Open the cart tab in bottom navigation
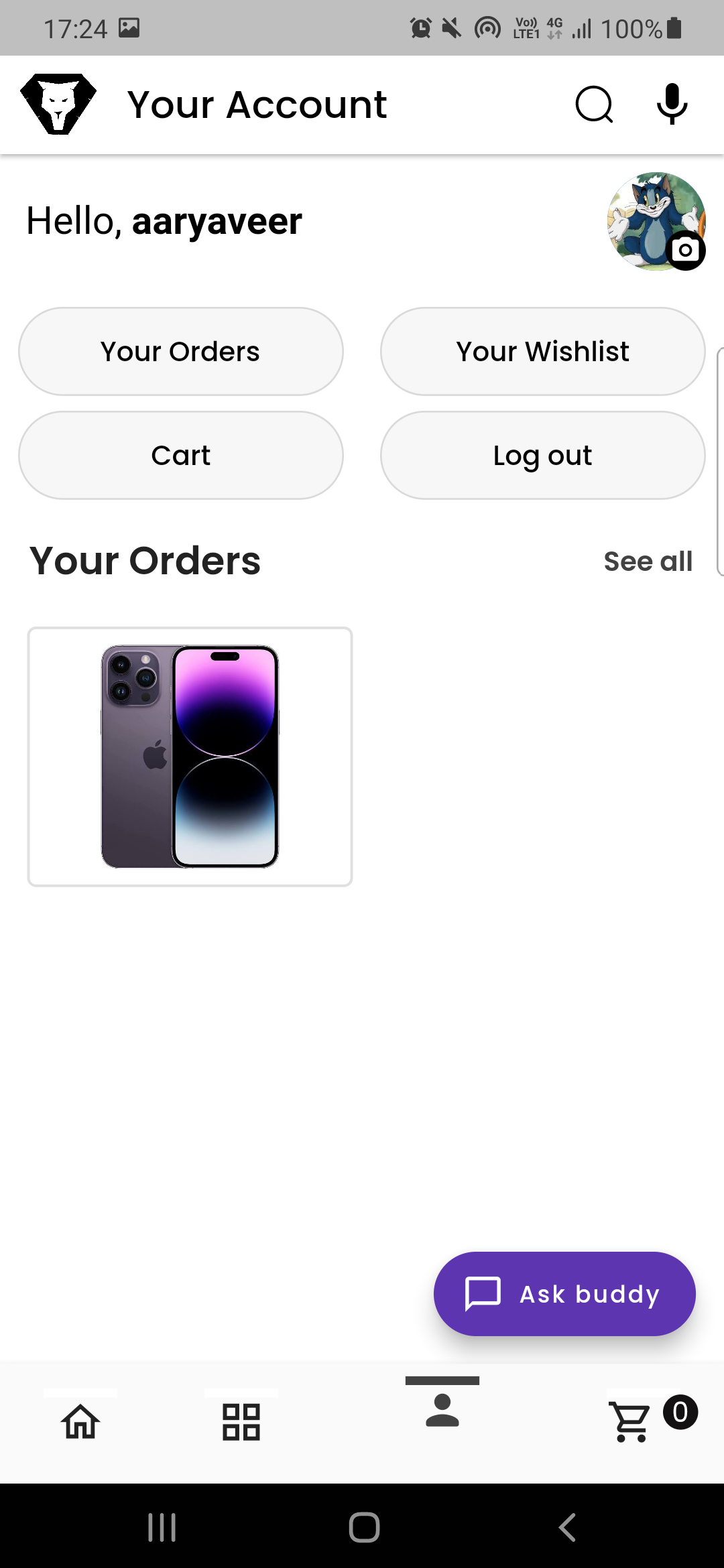This screenshot has height=1568, width=724. pyautogui.click(x=631, y=1421)
